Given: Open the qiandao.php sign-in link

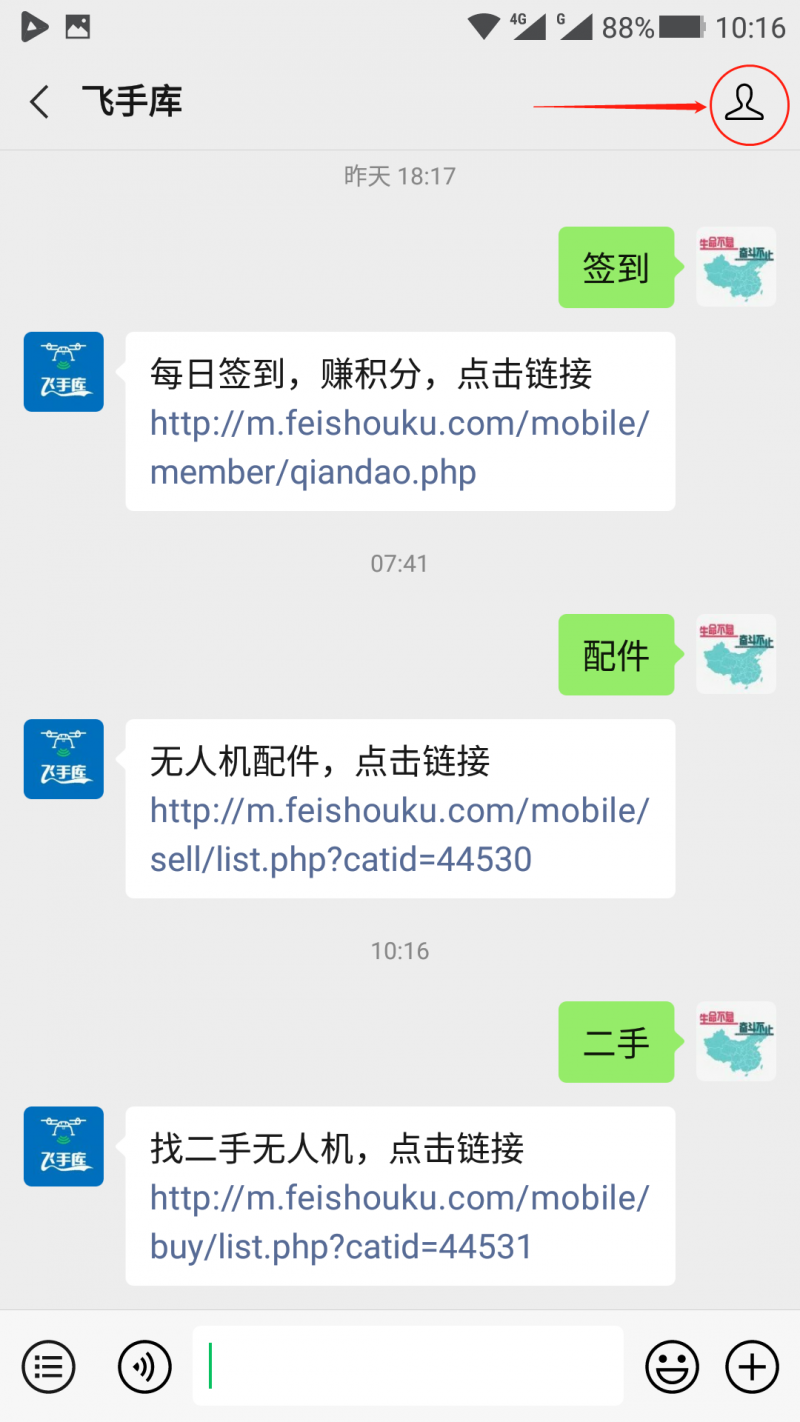Looking at the screenshot, I should [x=400, y=447].
